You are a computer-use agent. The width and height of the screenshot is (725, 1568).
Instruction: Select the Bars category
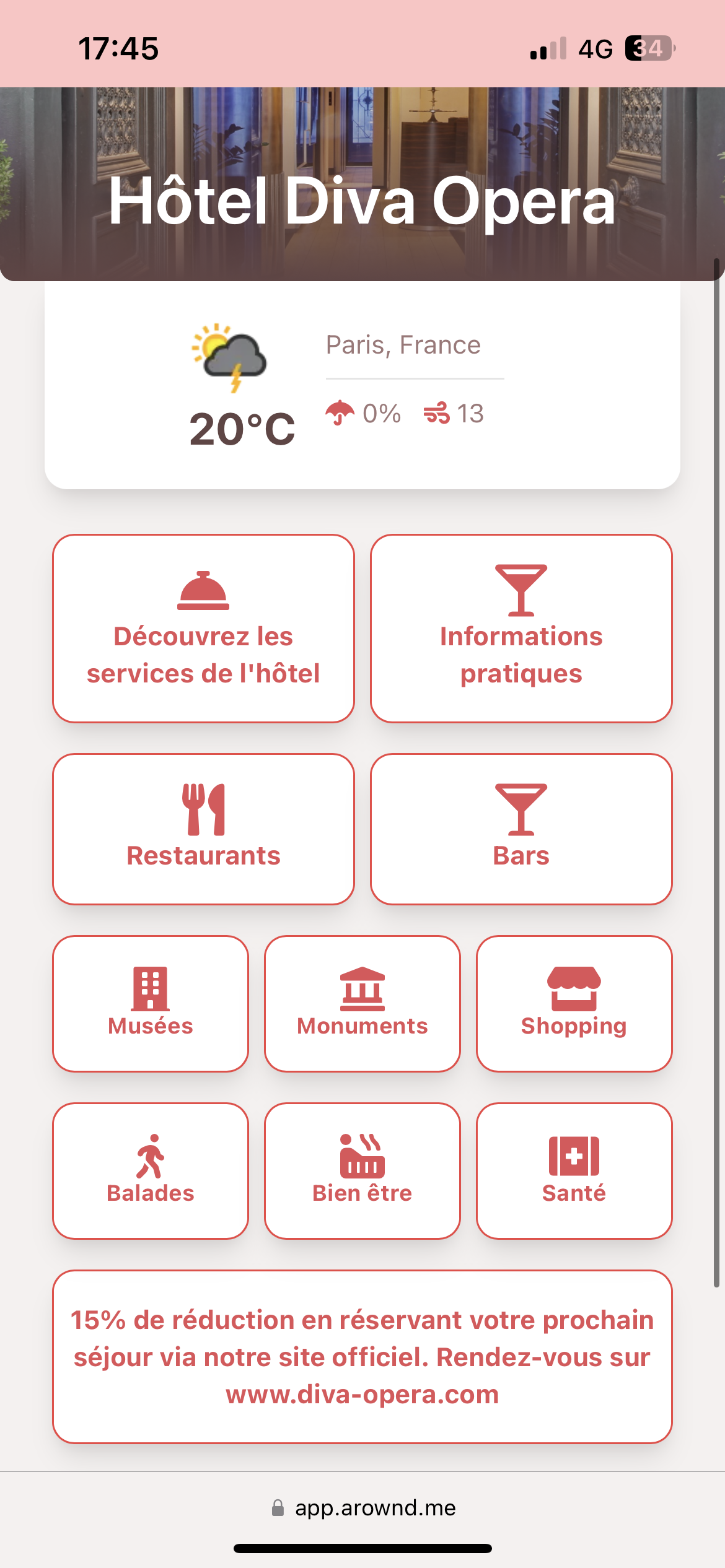point(521,829)
